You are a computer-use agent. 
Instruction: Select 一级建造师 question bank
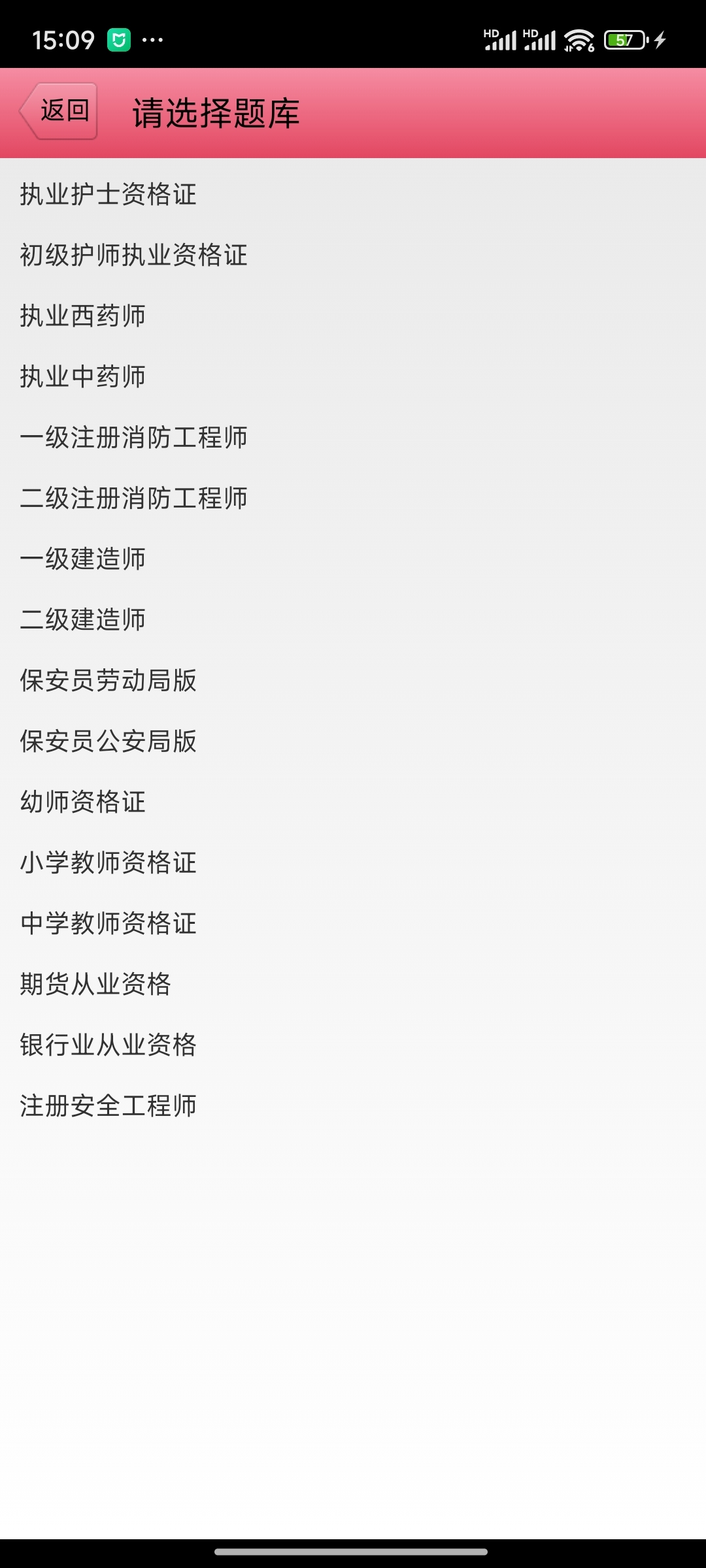tap(83, 559)
